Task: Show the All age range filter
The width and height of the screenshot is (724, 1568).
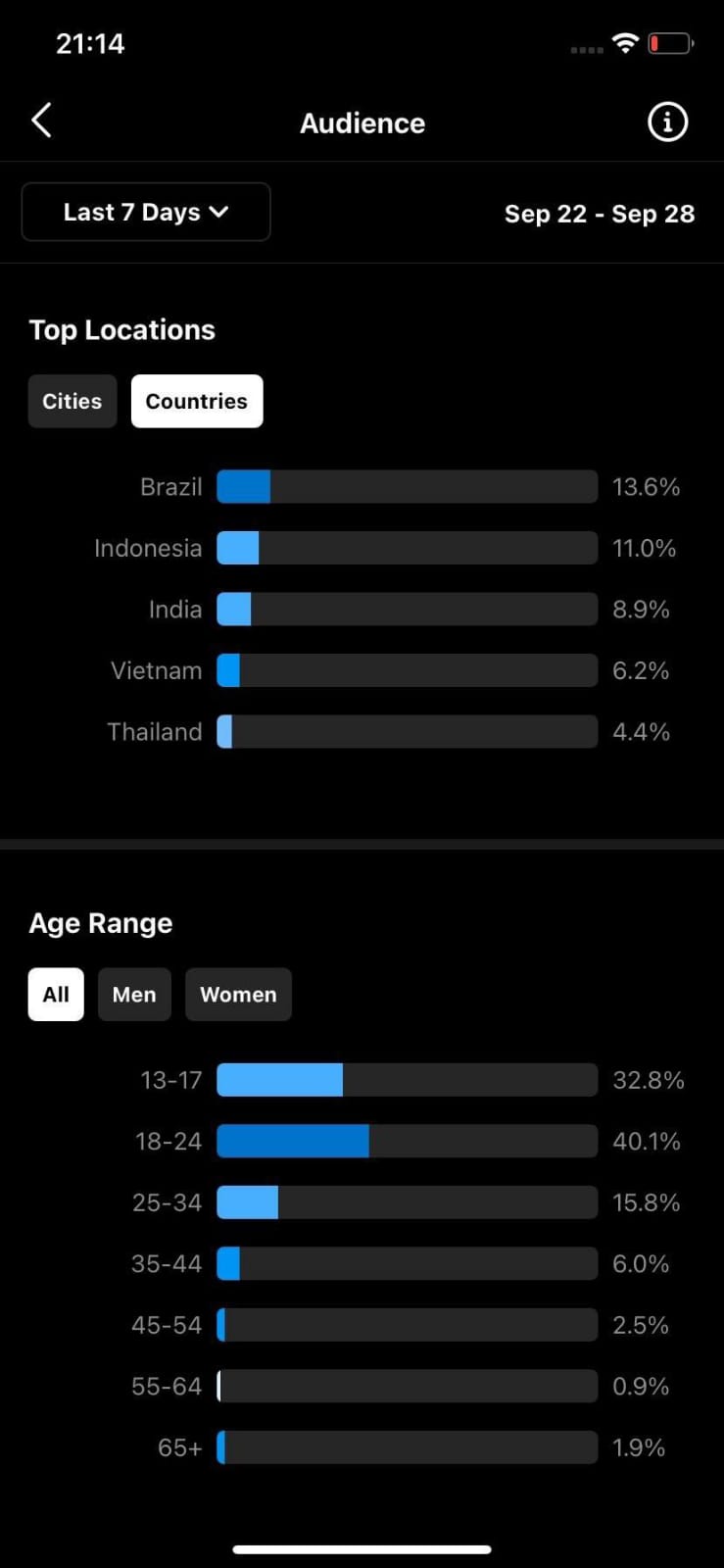Action: point(56,995)
